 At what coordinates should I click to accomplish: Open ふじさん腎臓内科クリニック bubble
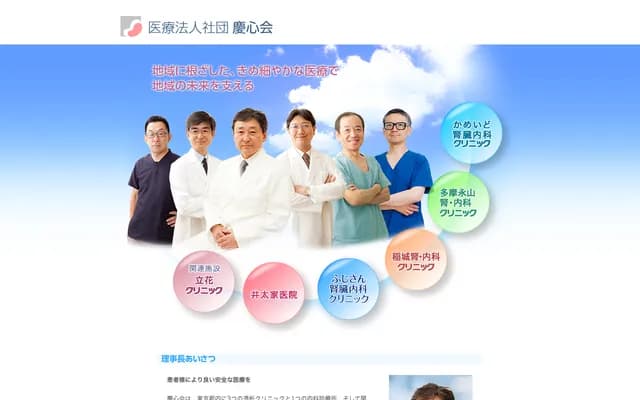point(349,288)
